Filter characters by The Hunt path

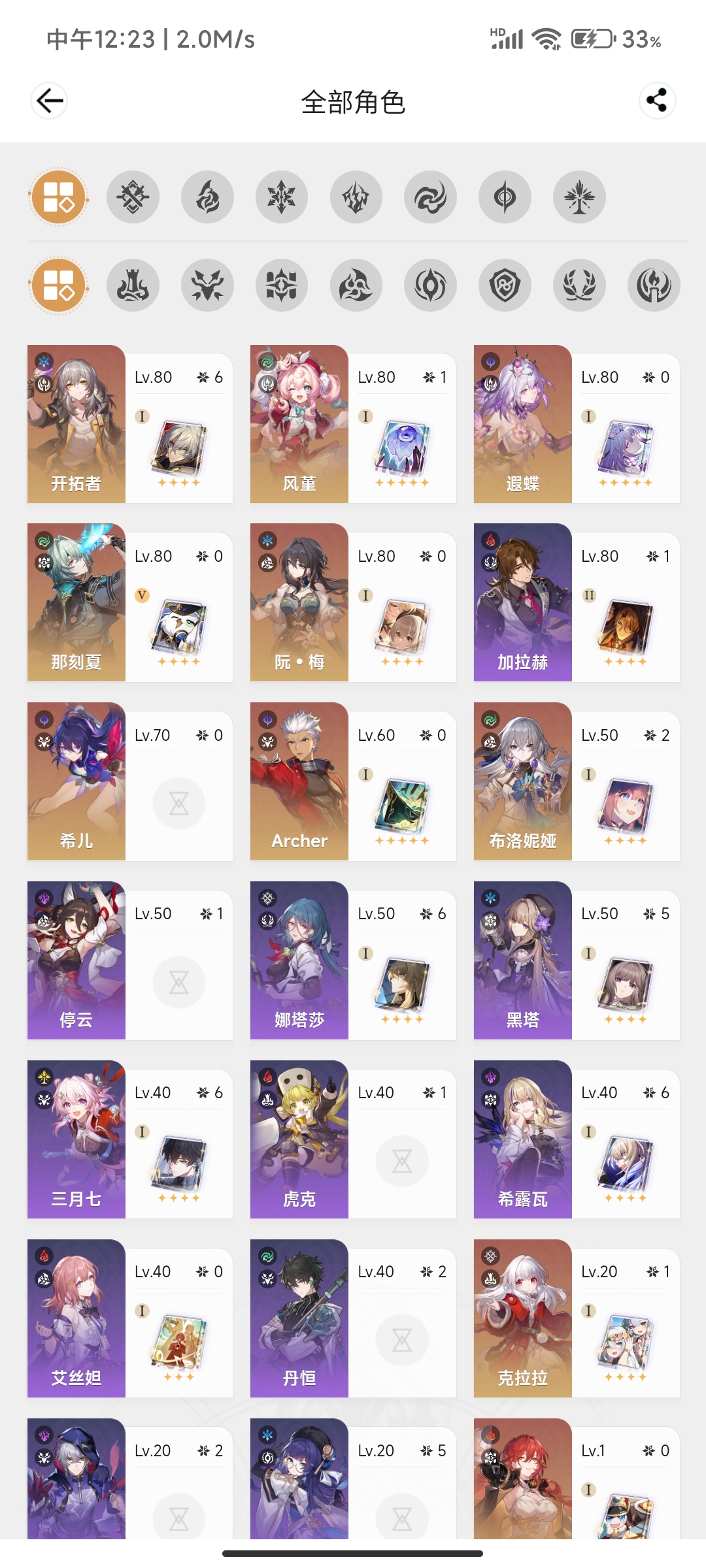[207, 286]
